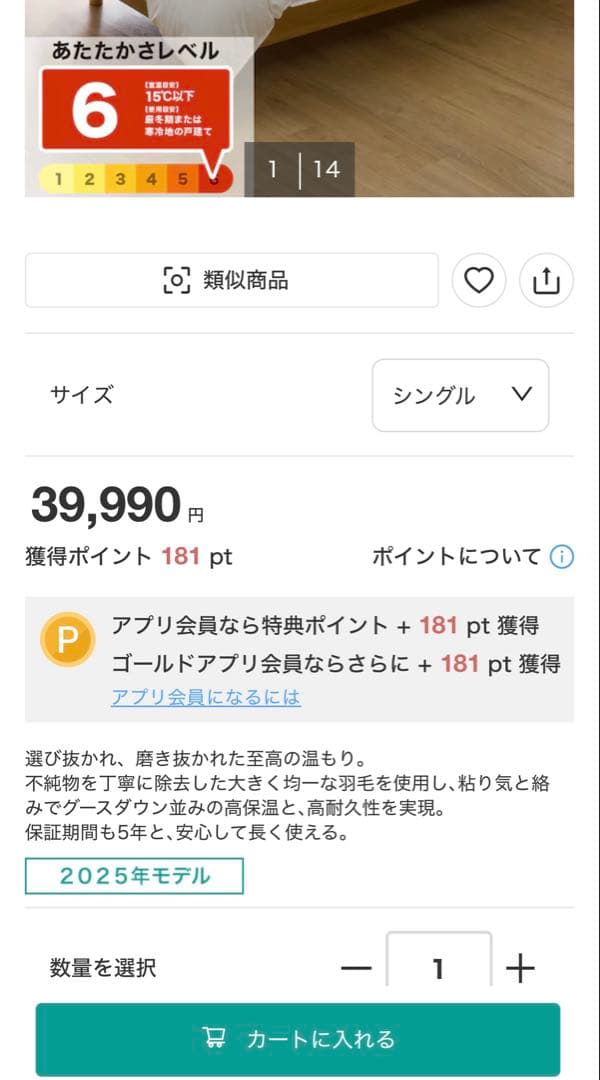Image resolution: width=600 pixels, height=1080 pixels.
Task: Open the ポイントについて info icon
Action: tap(562, 557)
